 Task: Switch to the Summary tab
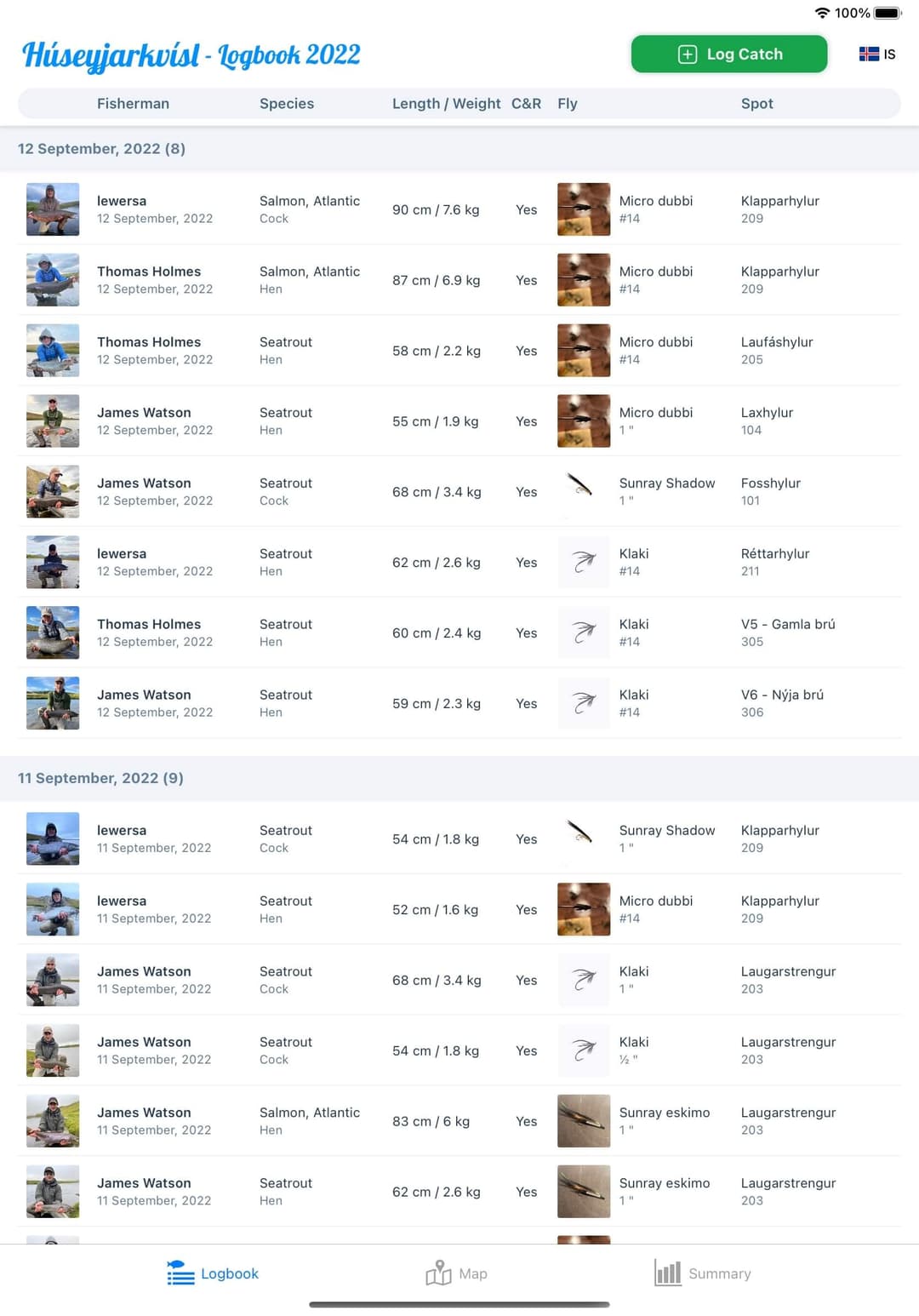[703, 1273]
